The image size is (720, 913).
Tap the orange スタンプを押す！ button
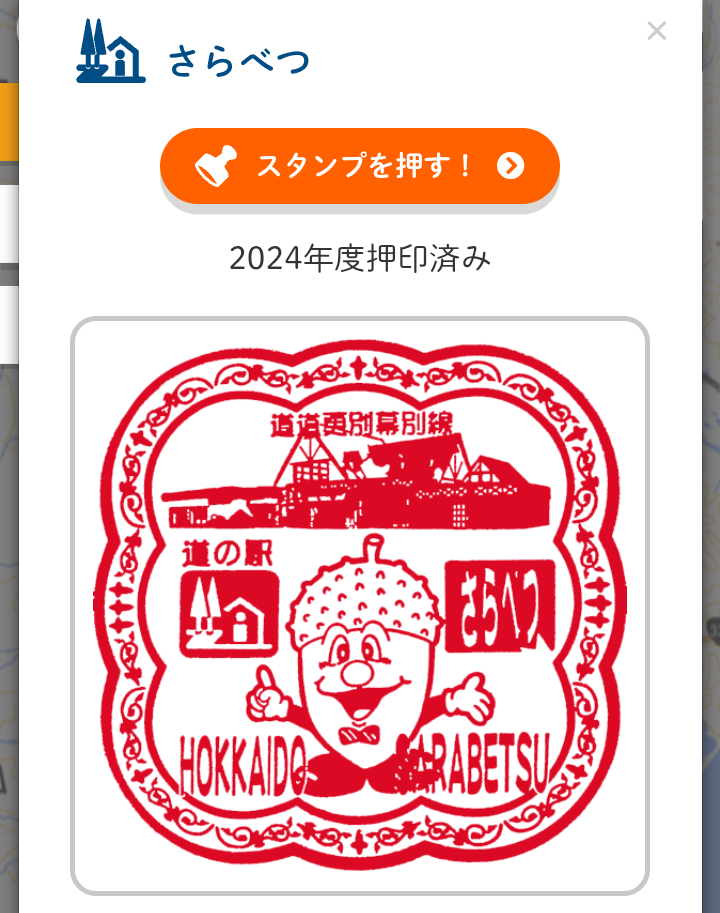360,166
